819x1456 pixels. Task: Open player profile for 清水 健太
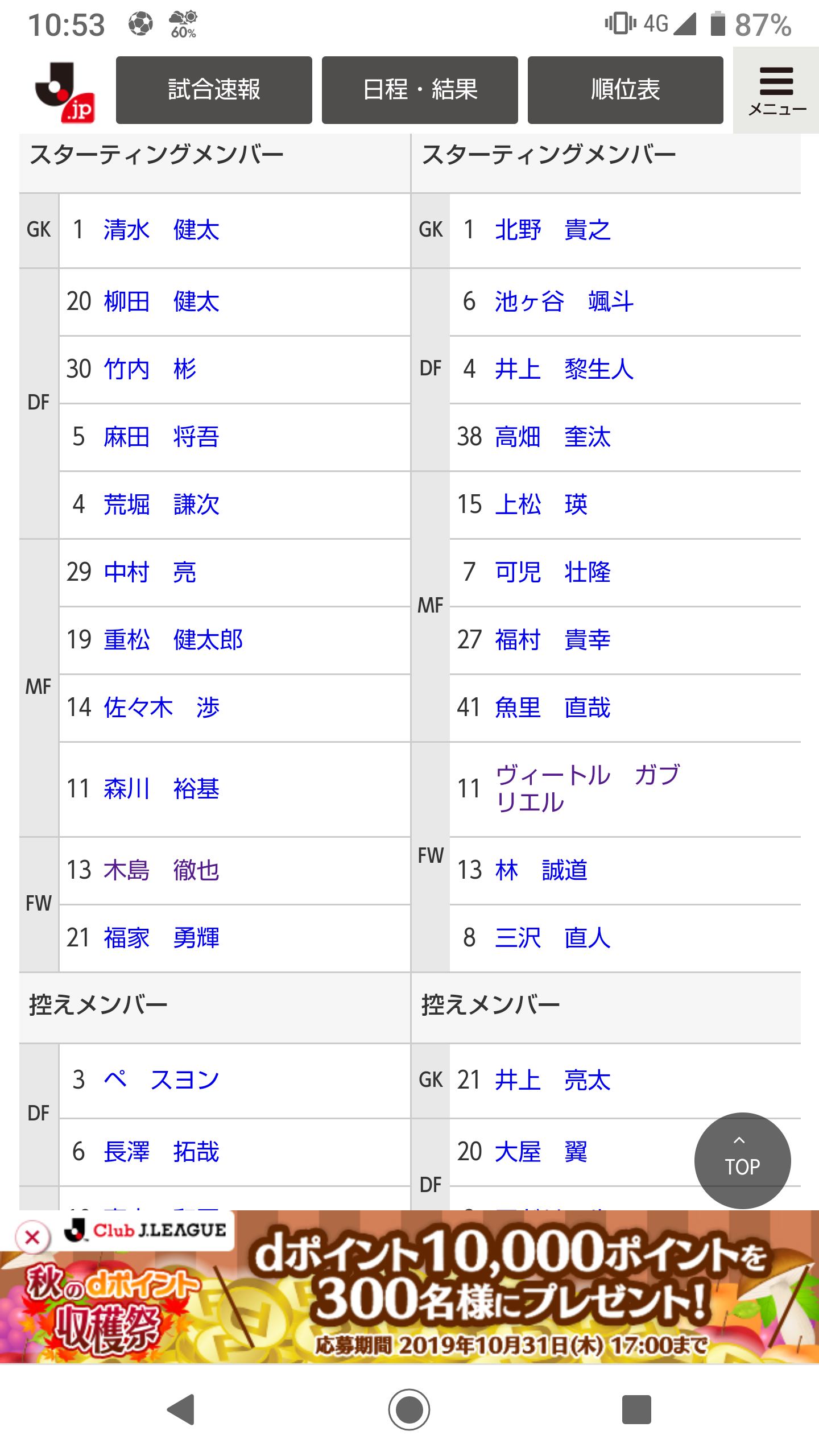click(162, 230)
